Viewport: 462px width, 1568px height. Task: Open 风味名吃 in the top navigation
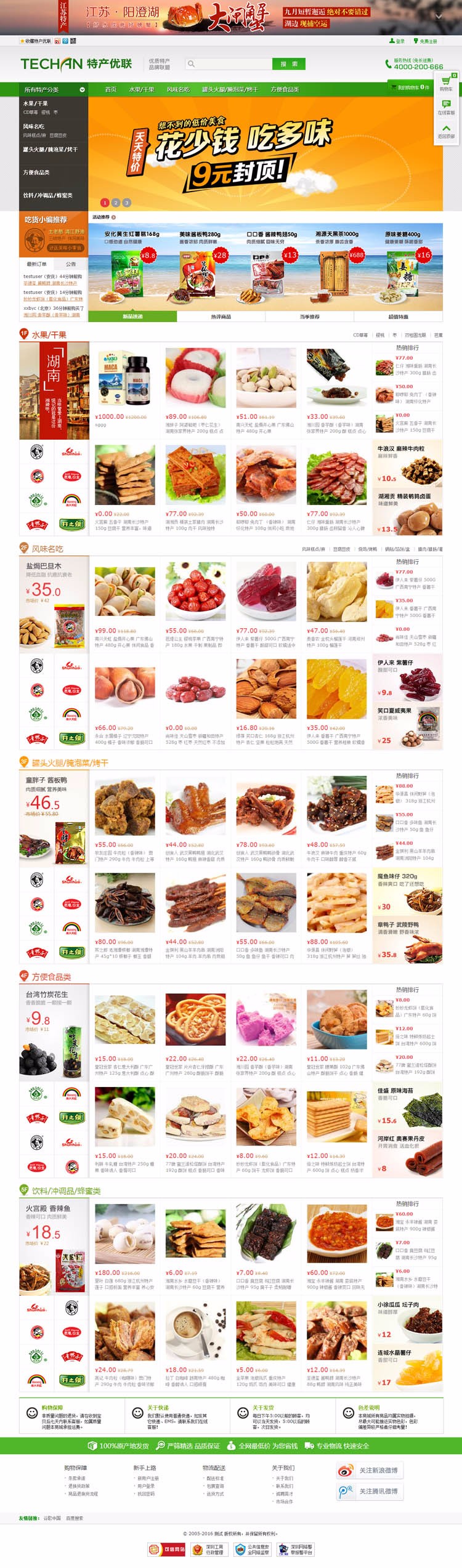(178, 89)
